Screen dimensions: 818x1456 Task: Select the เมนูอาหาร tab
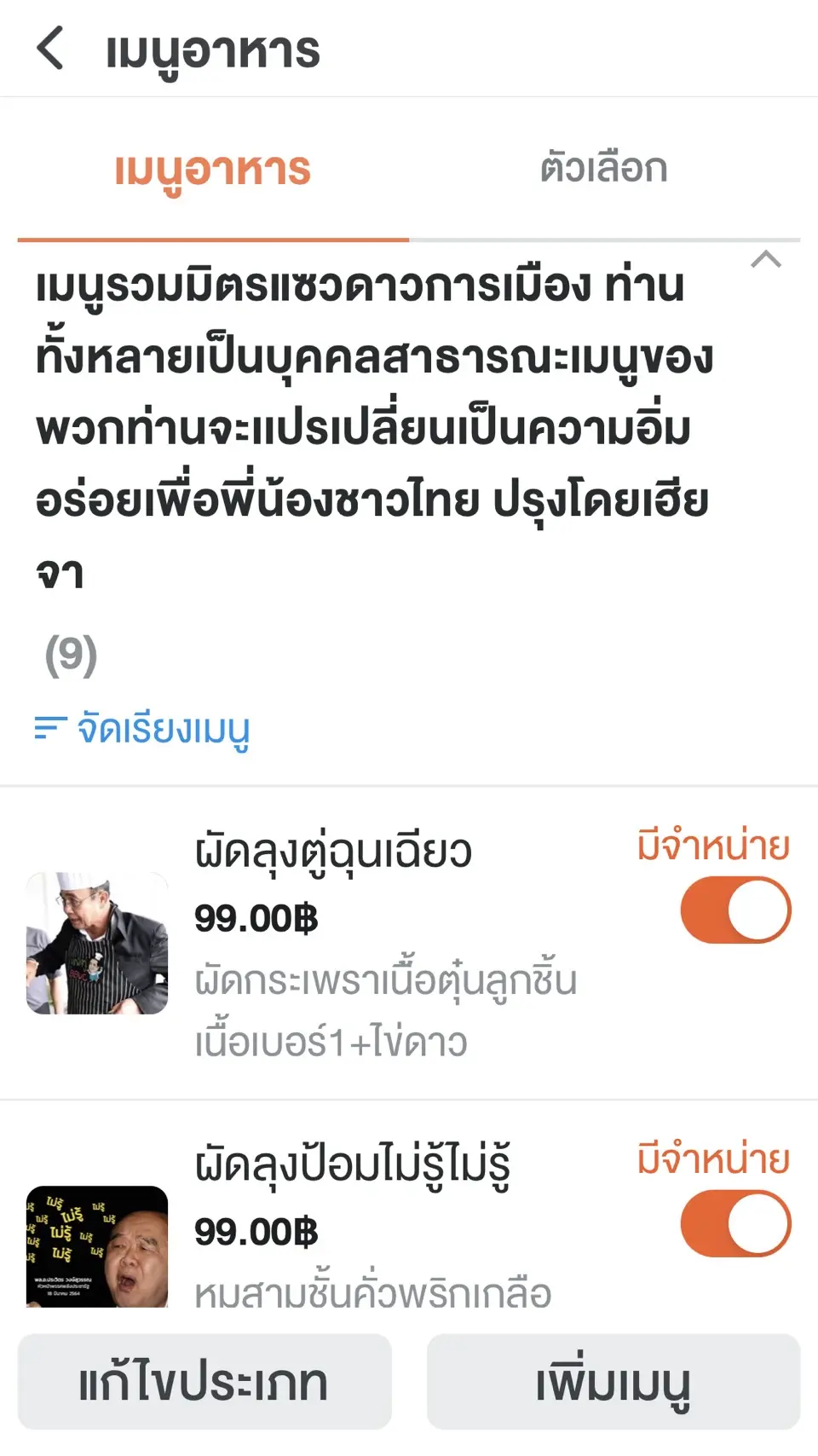point(213,169)
